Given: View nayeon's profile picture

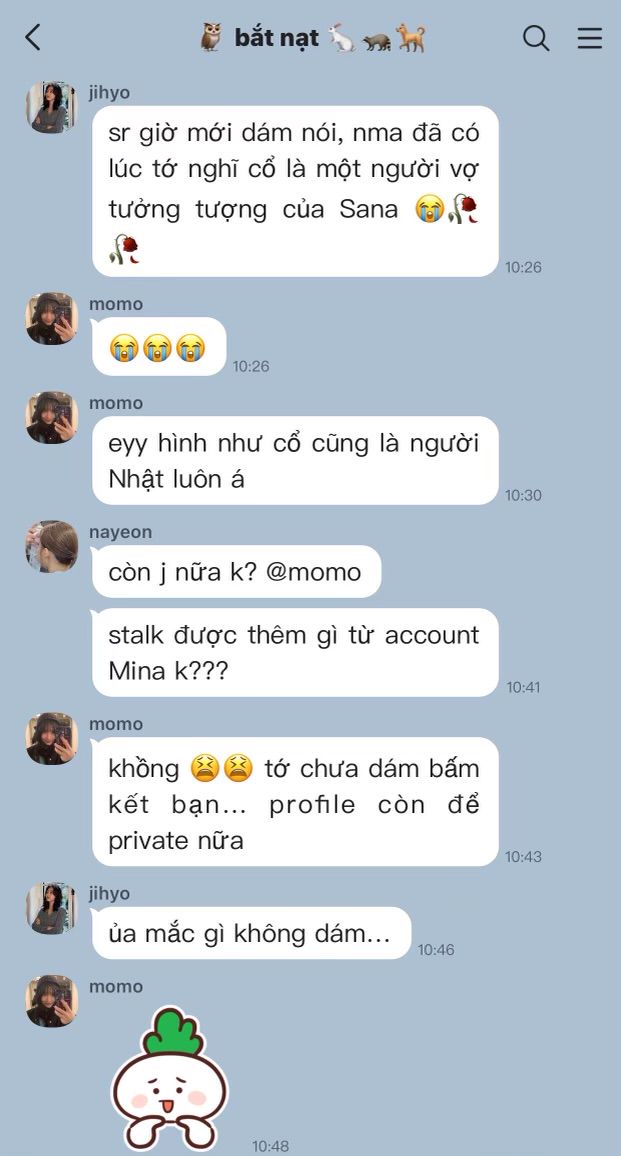Looking at the screenshot, I should (51, 547).
